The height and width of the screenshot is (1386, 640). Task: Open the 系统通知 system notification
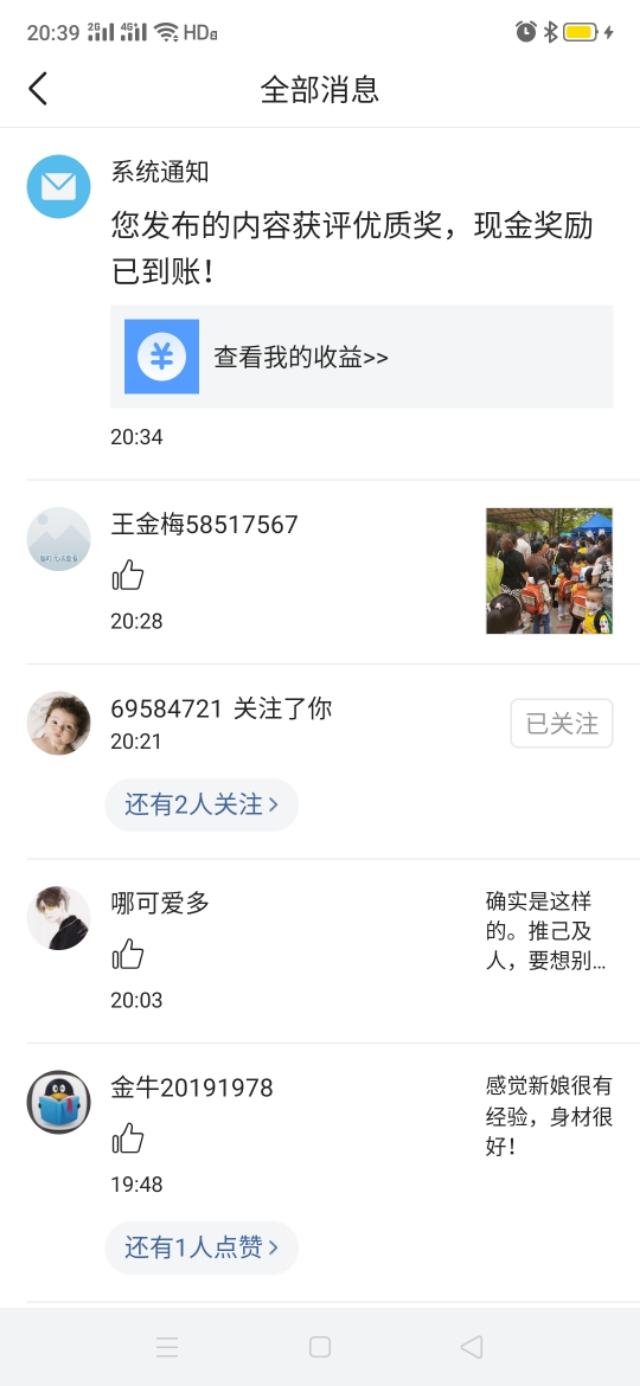[x=320, y=304]
